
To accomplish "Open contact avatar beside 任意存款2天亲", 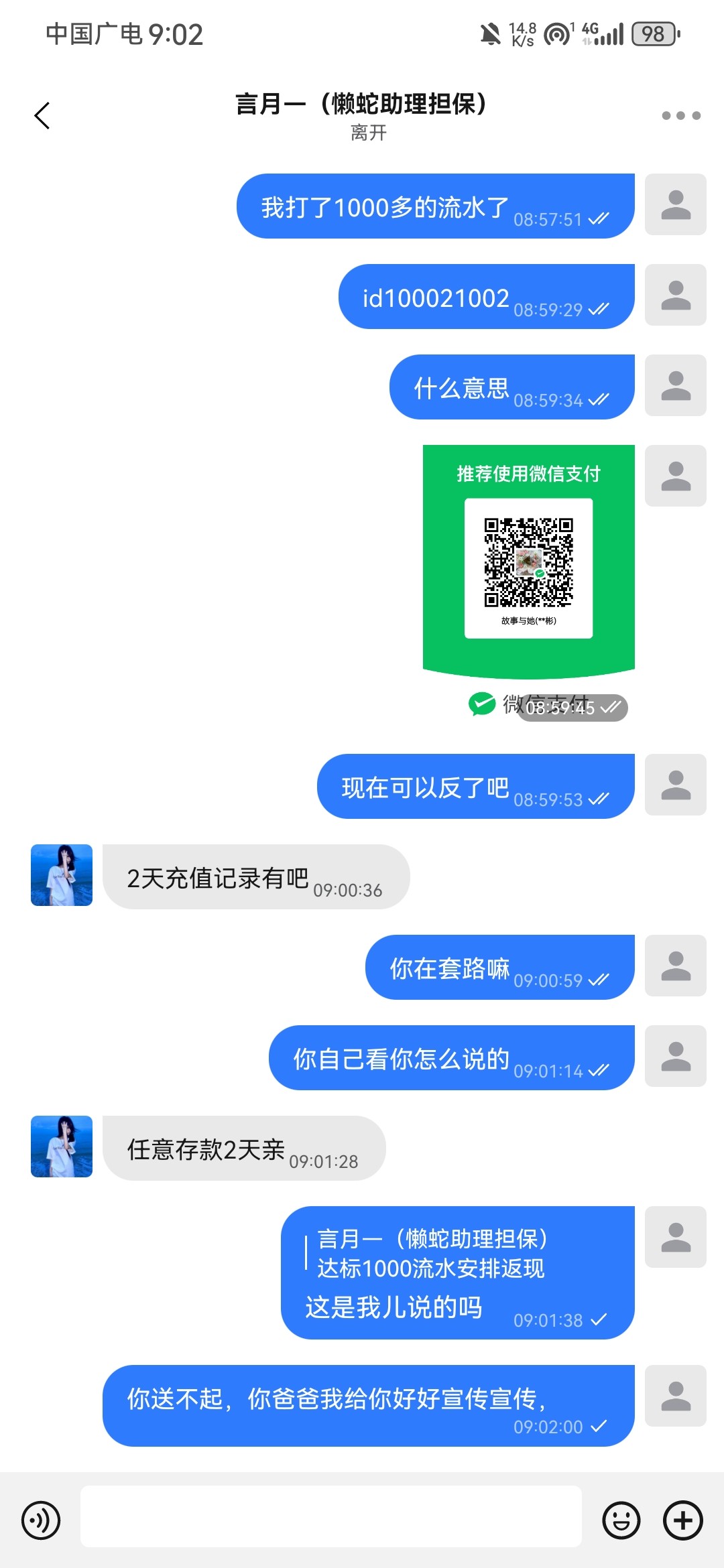I will click(x=62, y=1147).
